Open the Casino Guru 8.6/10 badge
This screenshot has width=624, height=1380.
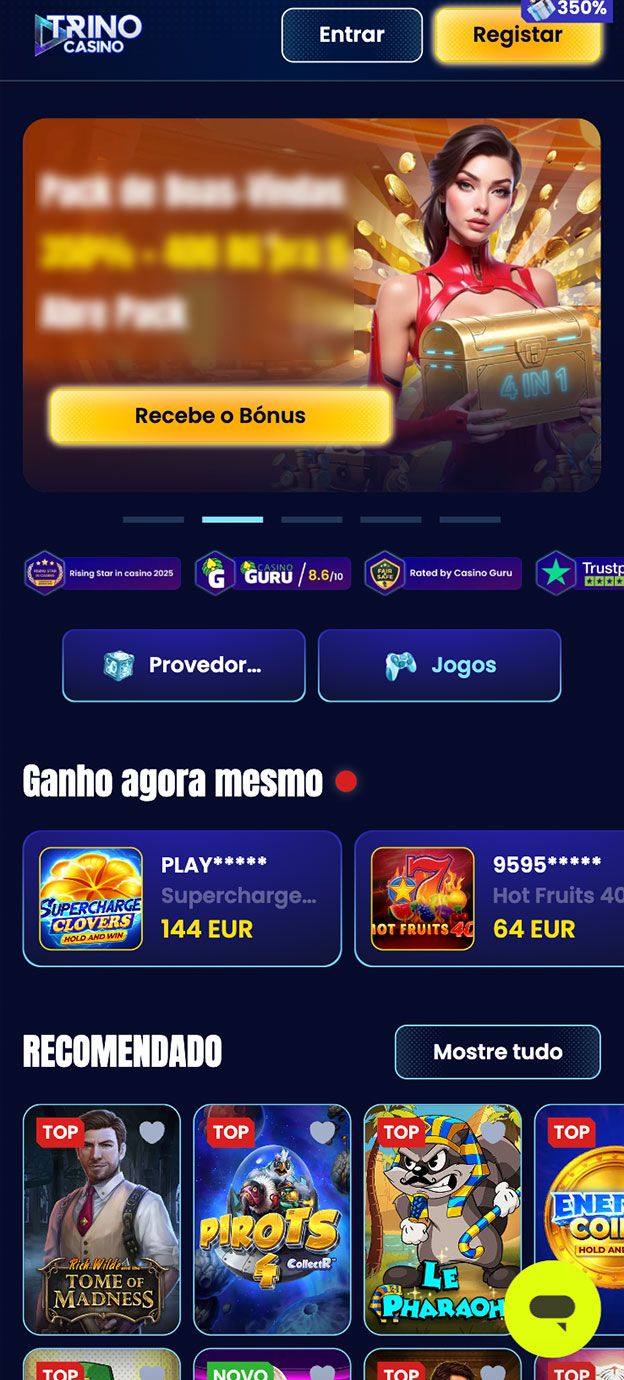[x=273, y=574]
